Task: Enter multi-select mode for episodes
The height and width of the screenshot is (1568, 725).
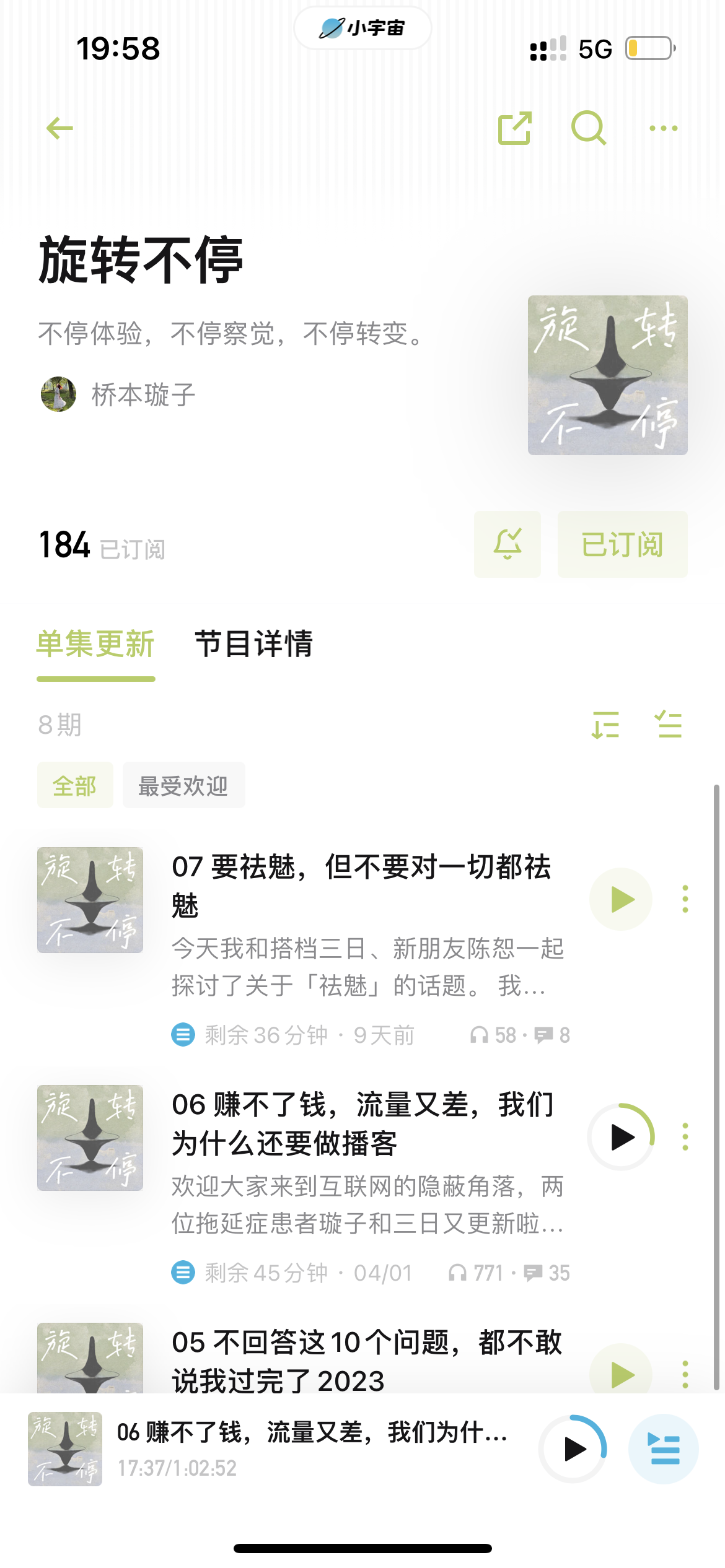Action: pyautogui.click(x=669, y=725)
